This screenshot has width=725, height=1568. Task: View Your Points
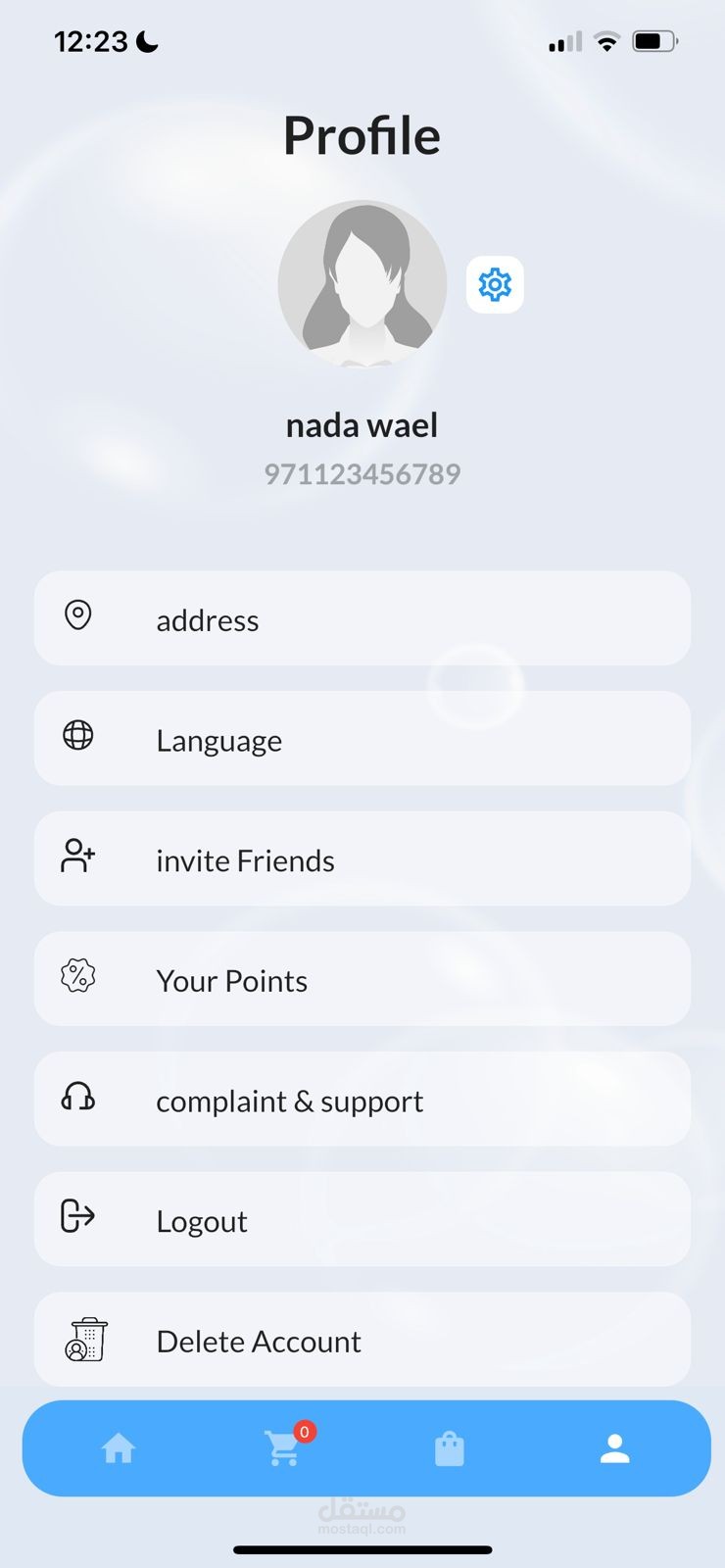tap(362, 979)
